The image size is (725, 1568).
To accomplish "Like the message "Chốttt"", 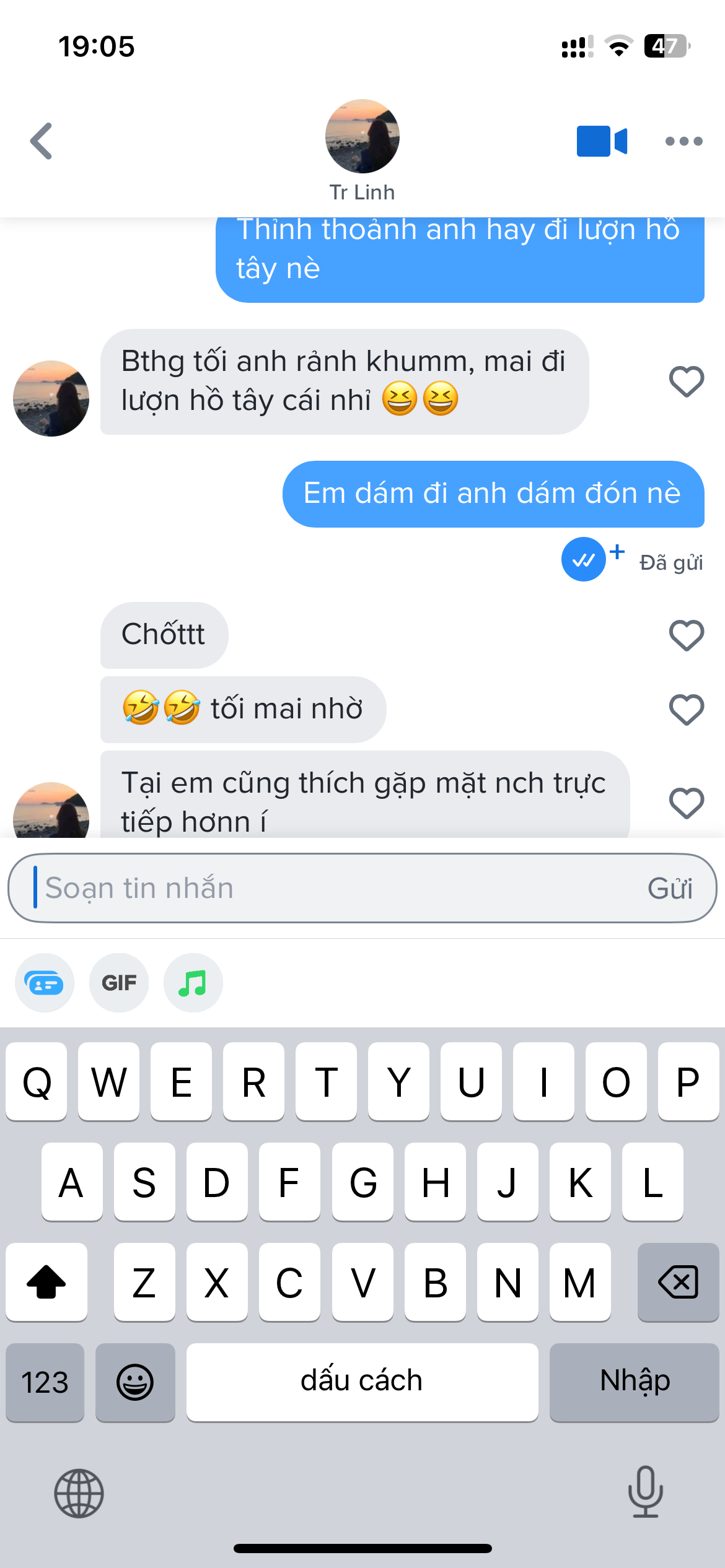I will click(x=686, y=635).
